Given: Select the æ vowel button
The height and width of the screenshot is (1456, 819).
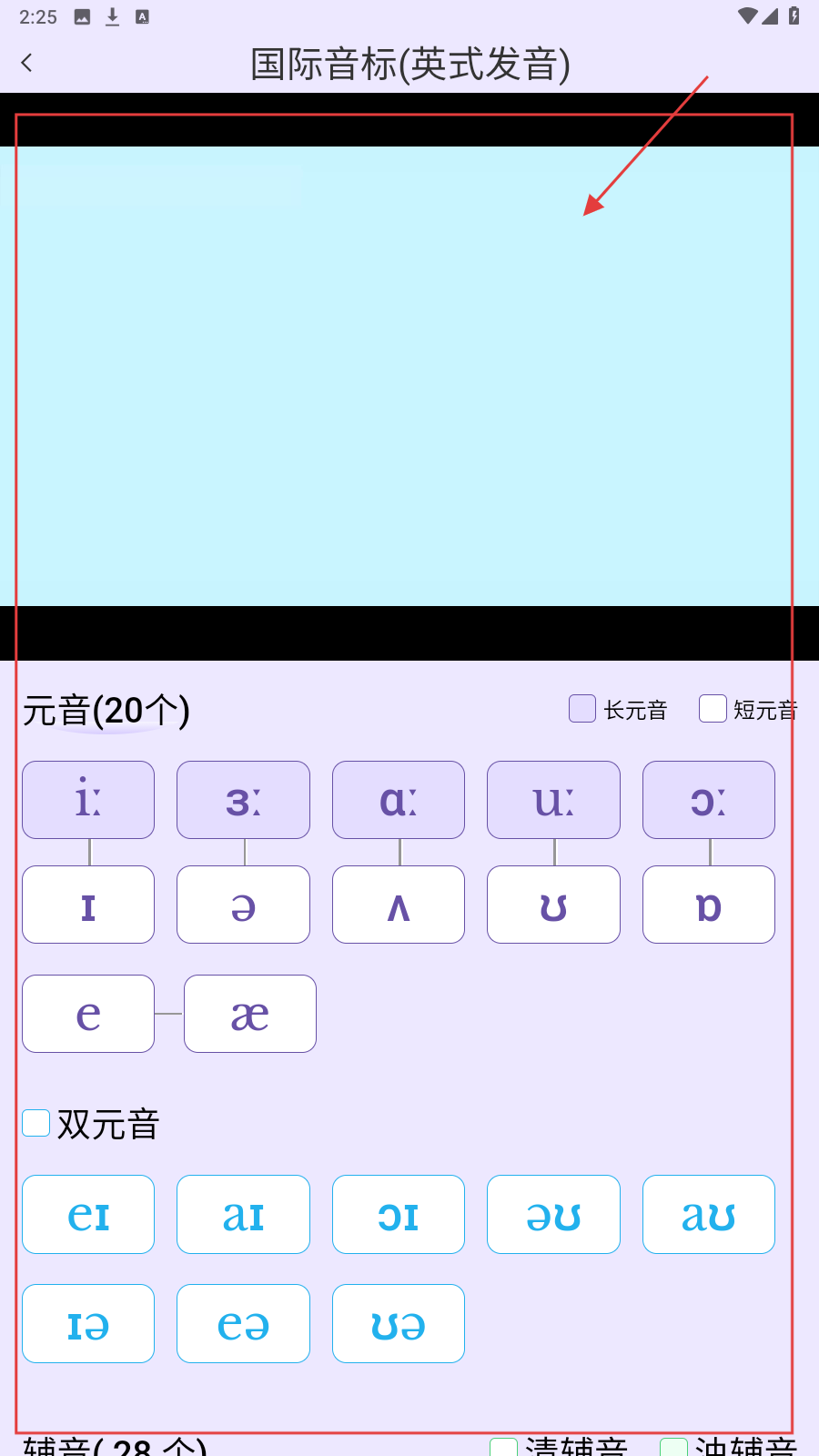Looking at the screenshot, I should (x=250, y=1014).
